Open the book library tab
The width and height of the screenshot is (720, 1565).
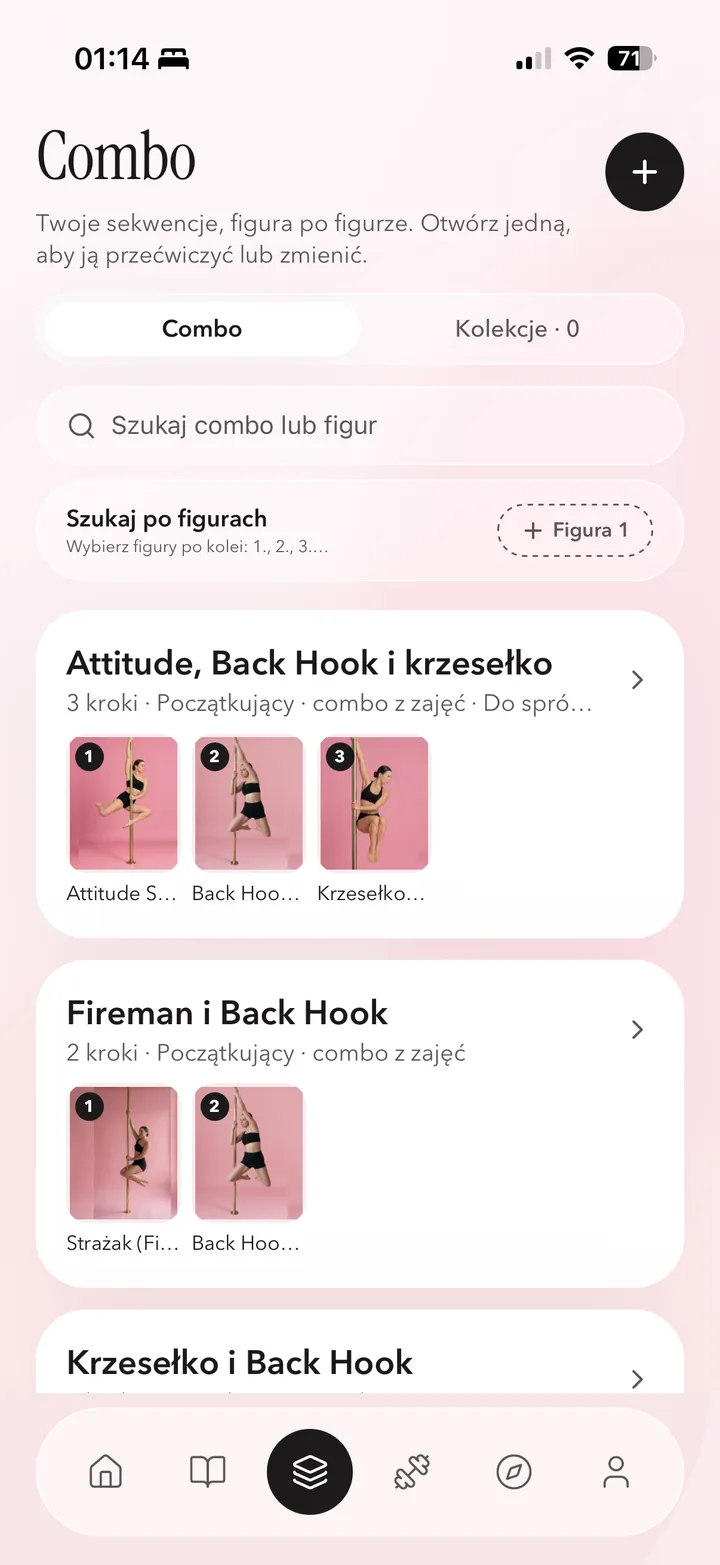coord(208,1472)
